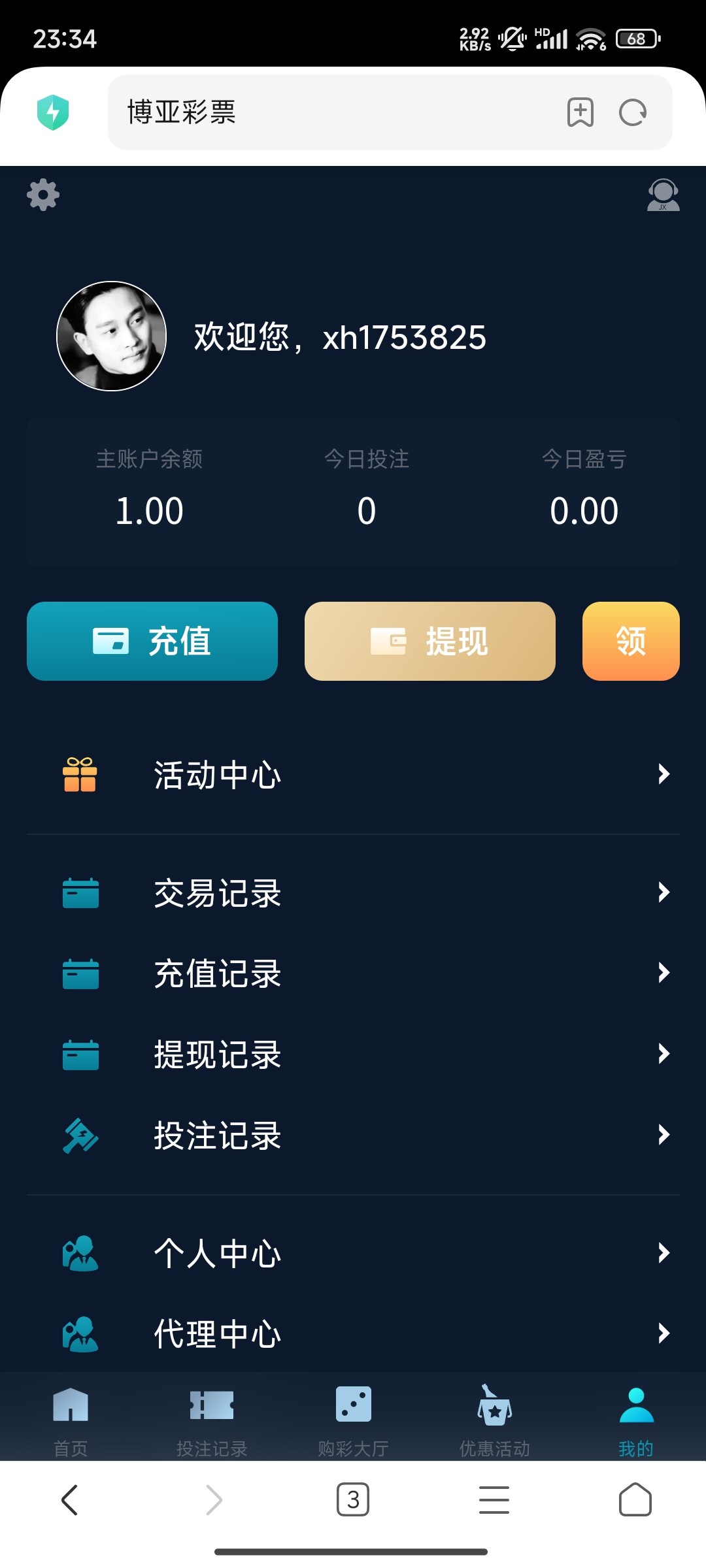Open the browser tabs switcher
Image resolution: width=706 pixels, height=1568 pixels.
point(353,1499)
